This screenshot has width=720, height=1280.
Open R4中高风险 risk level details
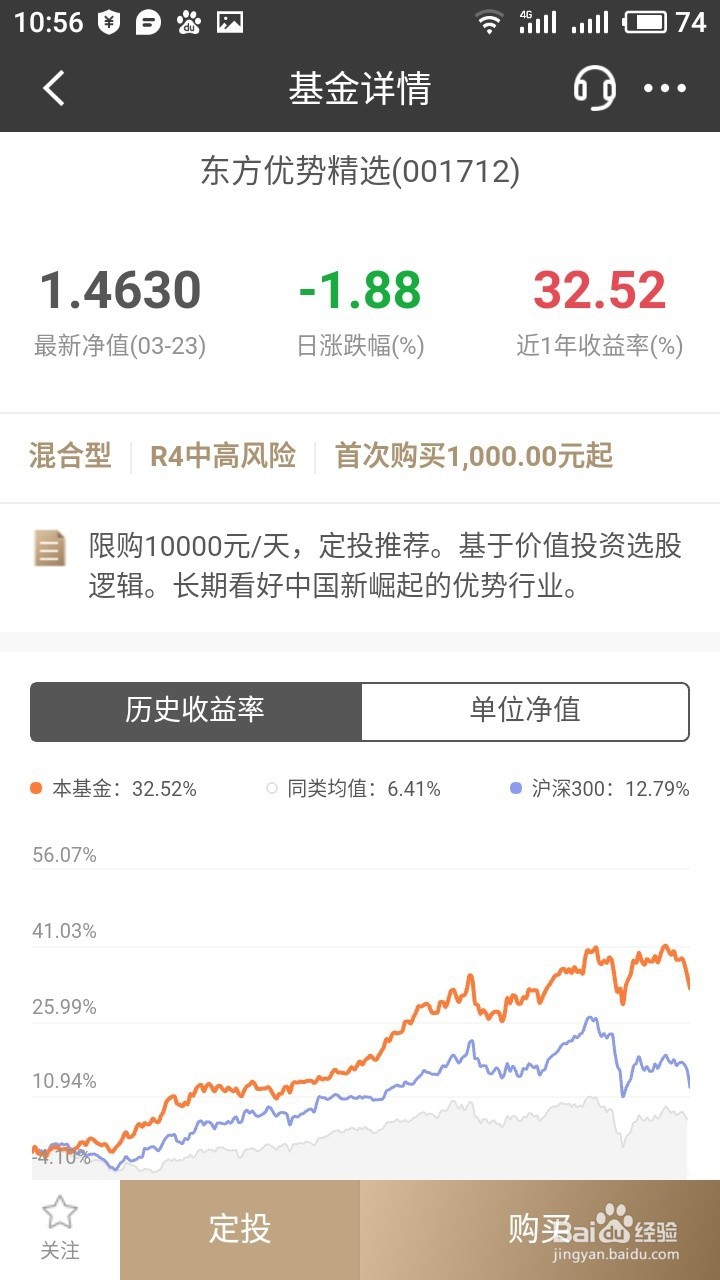pos(222,455)
